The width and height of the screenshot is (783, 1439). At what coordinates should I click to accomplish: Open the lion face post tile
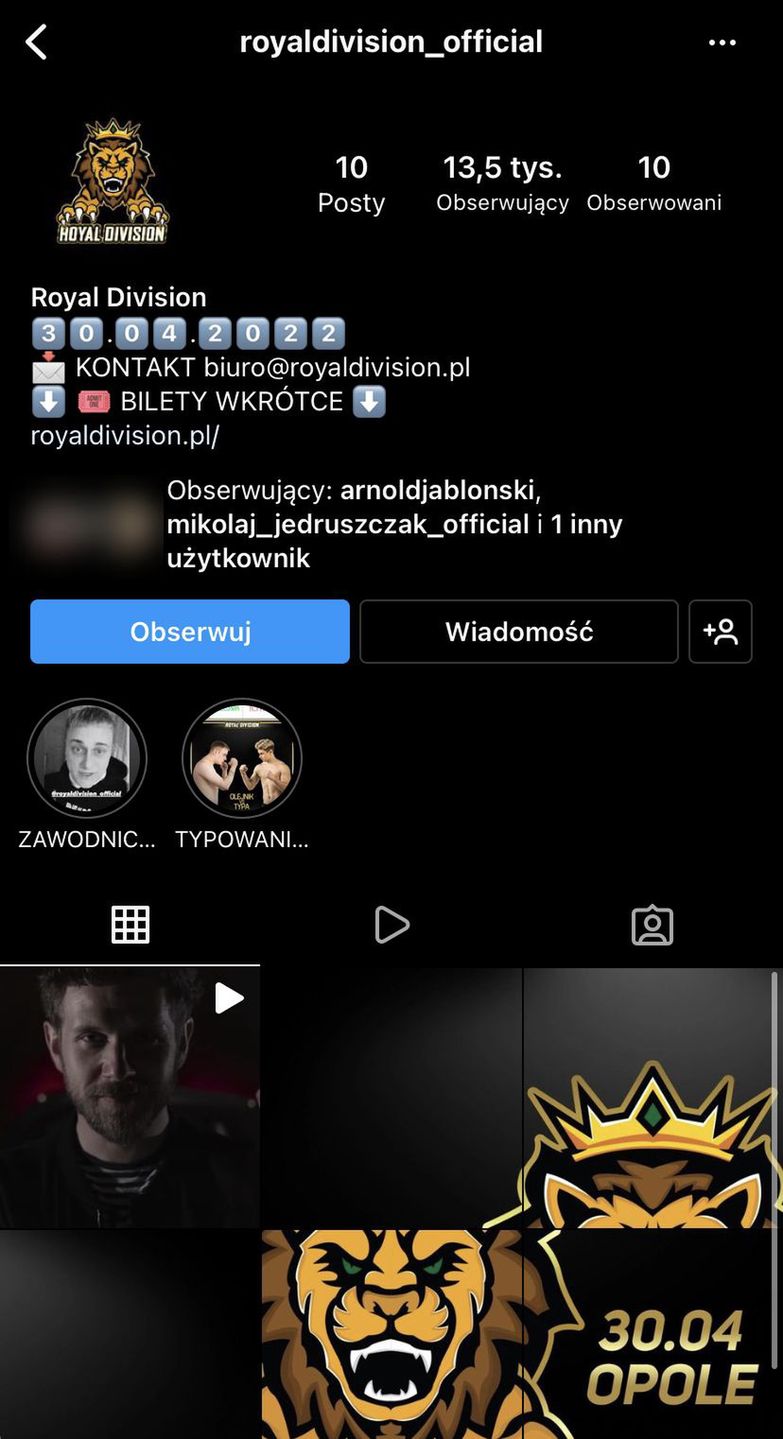pos(391,1333)
